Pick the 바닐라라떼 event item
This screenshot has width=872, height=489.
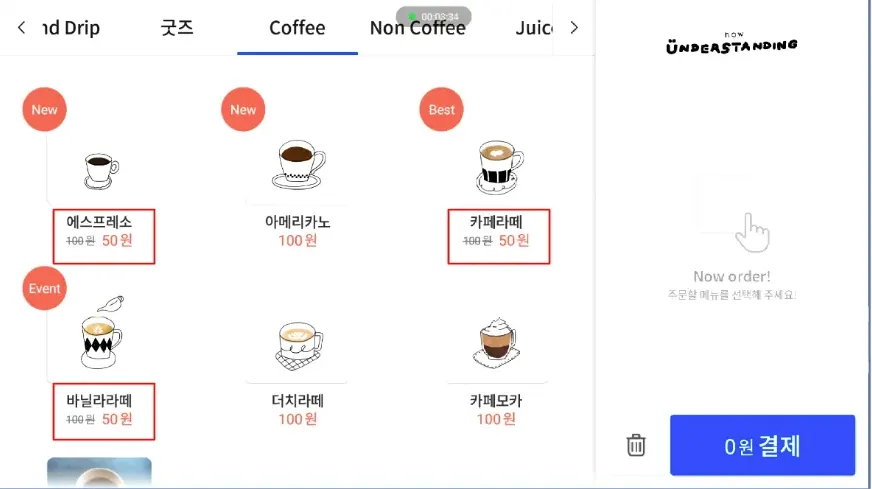point(99,355)
